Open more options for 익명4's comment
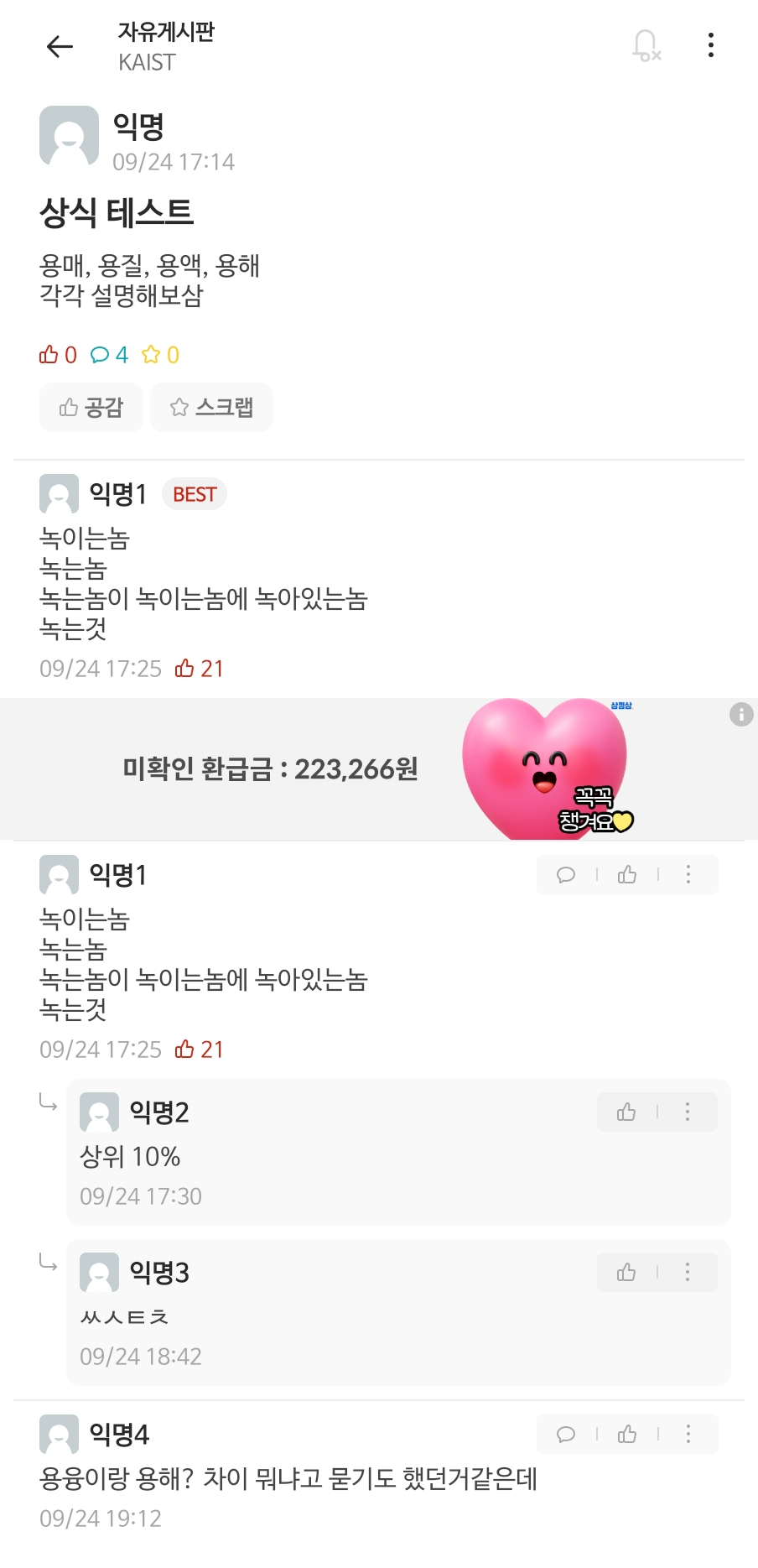The width and height of the screenshot is (758, 1568). (x=688, y=1435)
